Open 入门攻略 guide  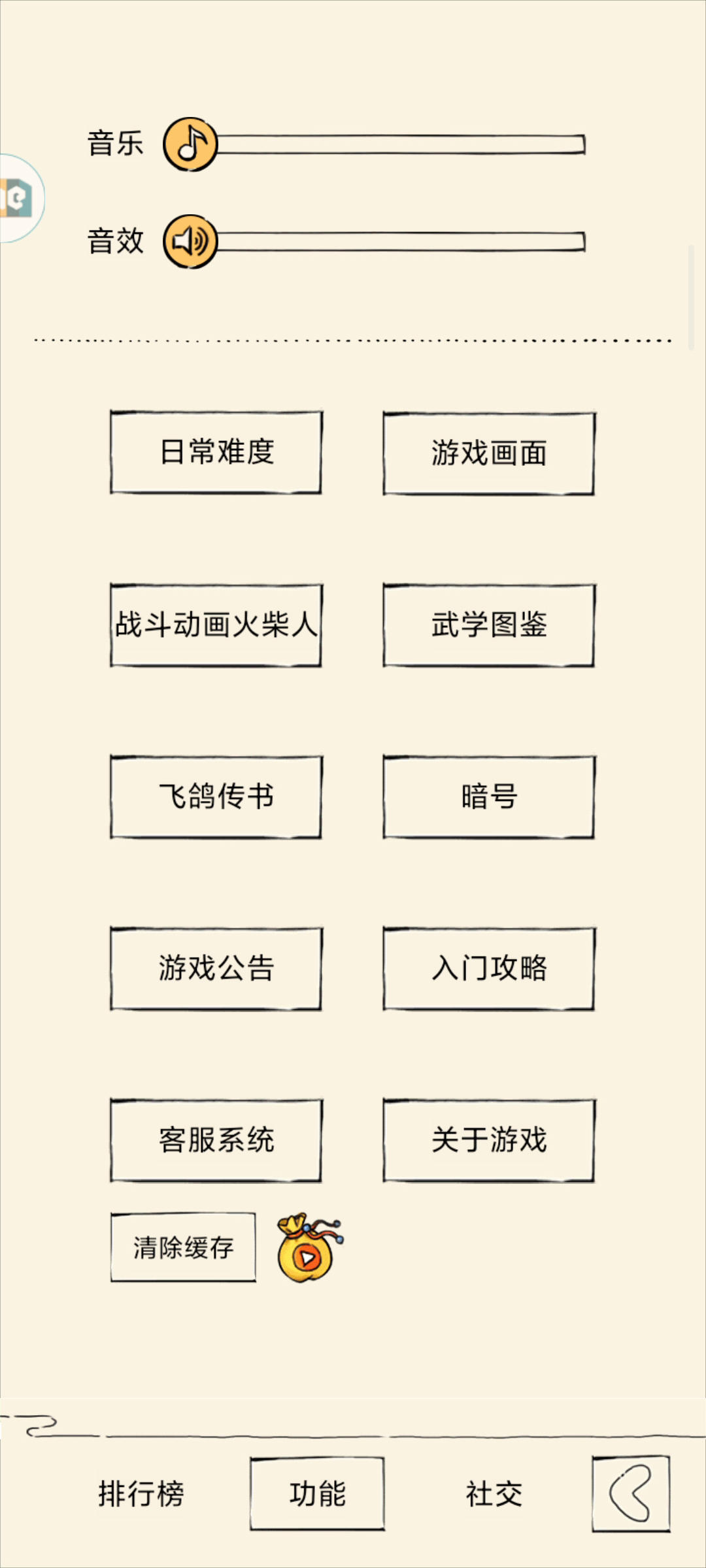click(488, 969)
